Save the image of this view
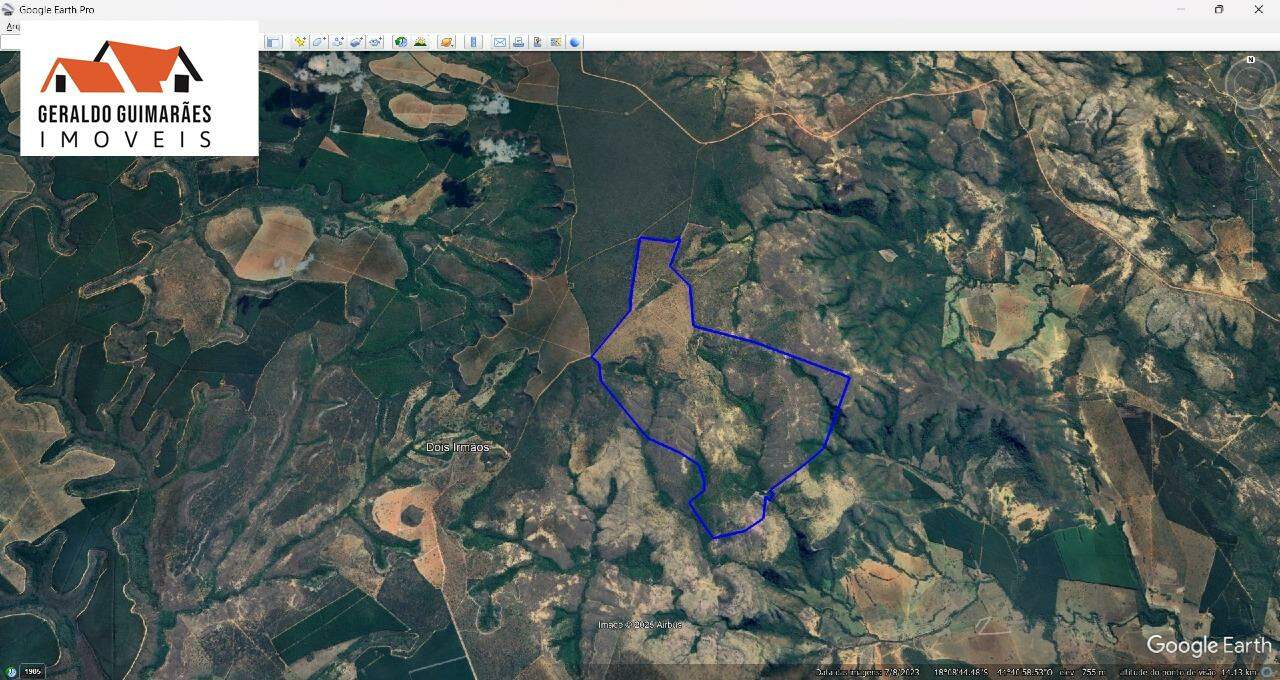The height and width of the screenshot is (680, 1280). tap(537, 42)
